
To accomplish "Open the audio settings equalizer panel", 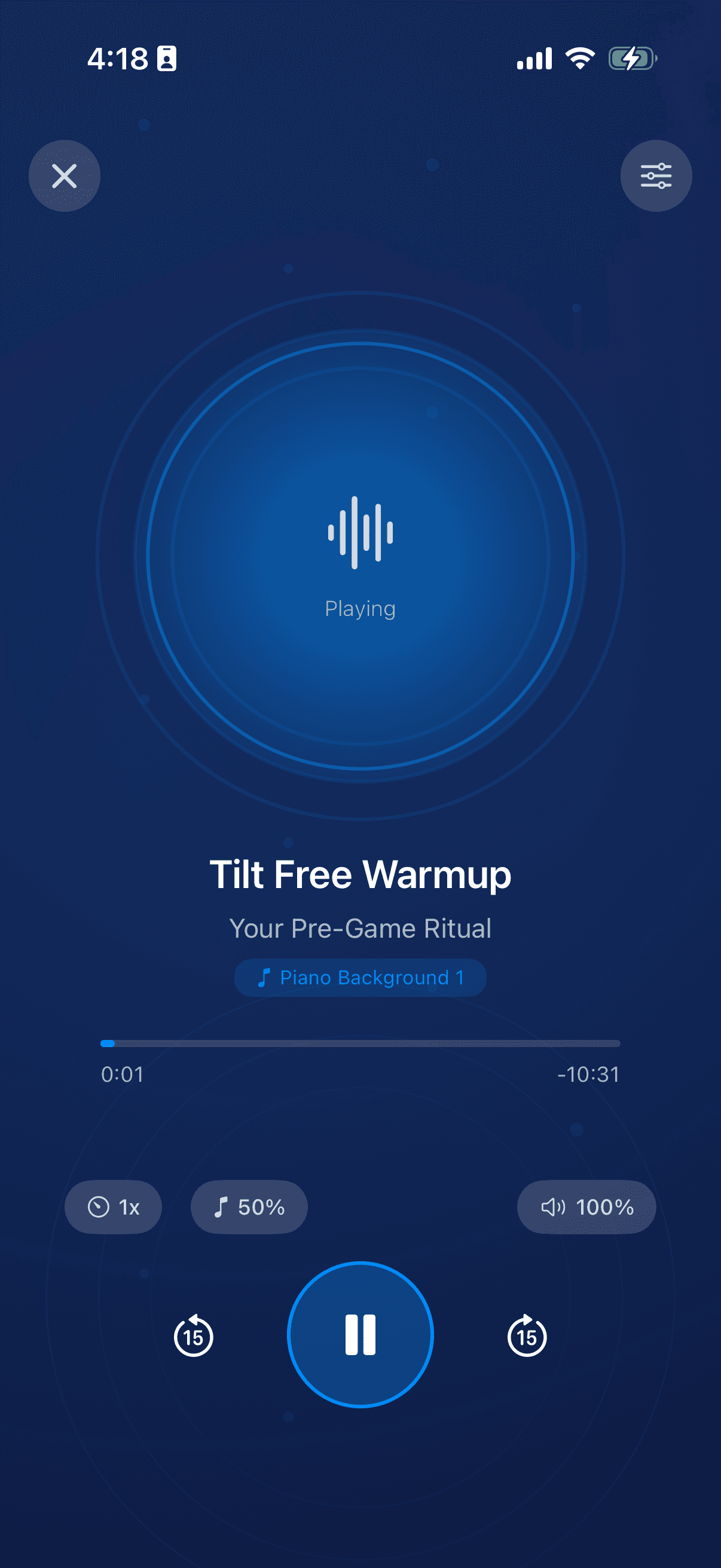I will (x=656, y=175).
